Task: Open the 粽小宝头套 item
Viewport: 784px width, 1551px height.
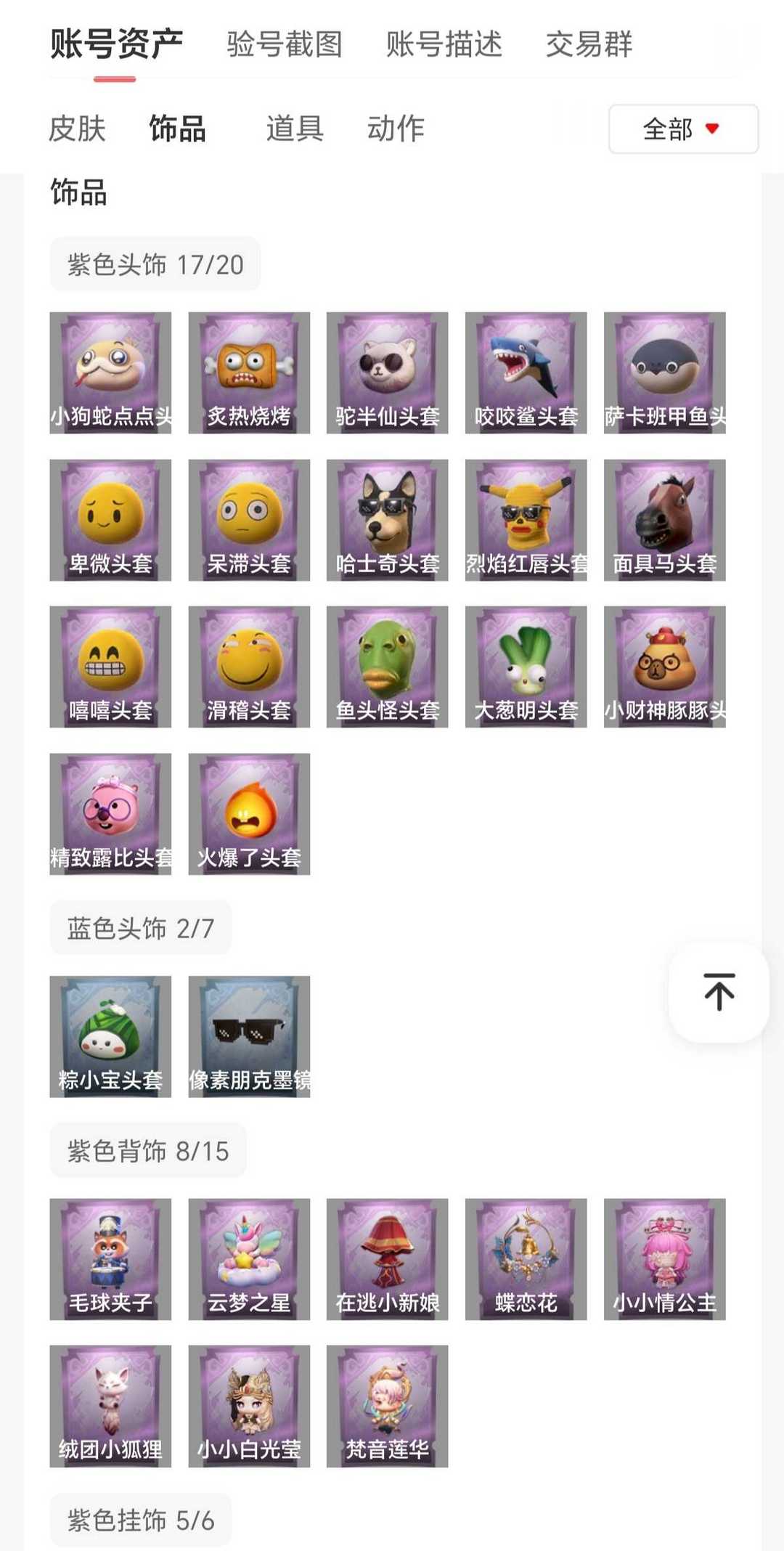Action: point(110,1036)
